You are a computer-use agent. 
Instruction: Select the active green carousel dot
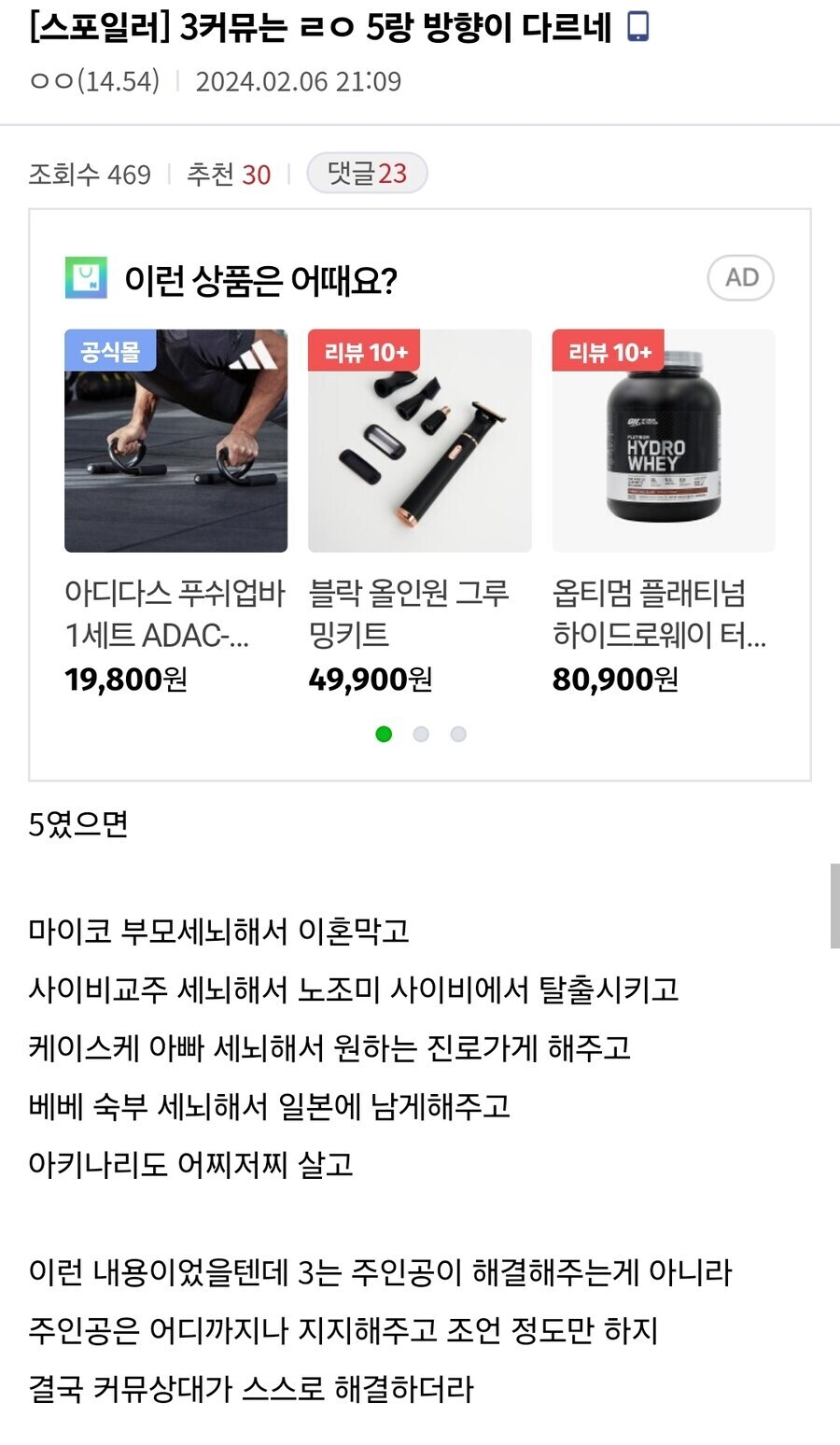click(384, 735)
